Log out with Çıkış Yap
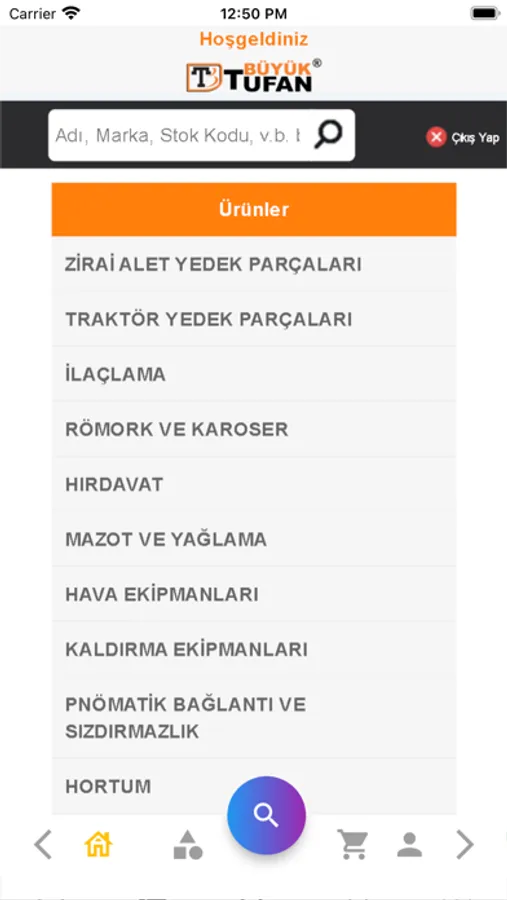The image size is (507, 900). [462, 137]
